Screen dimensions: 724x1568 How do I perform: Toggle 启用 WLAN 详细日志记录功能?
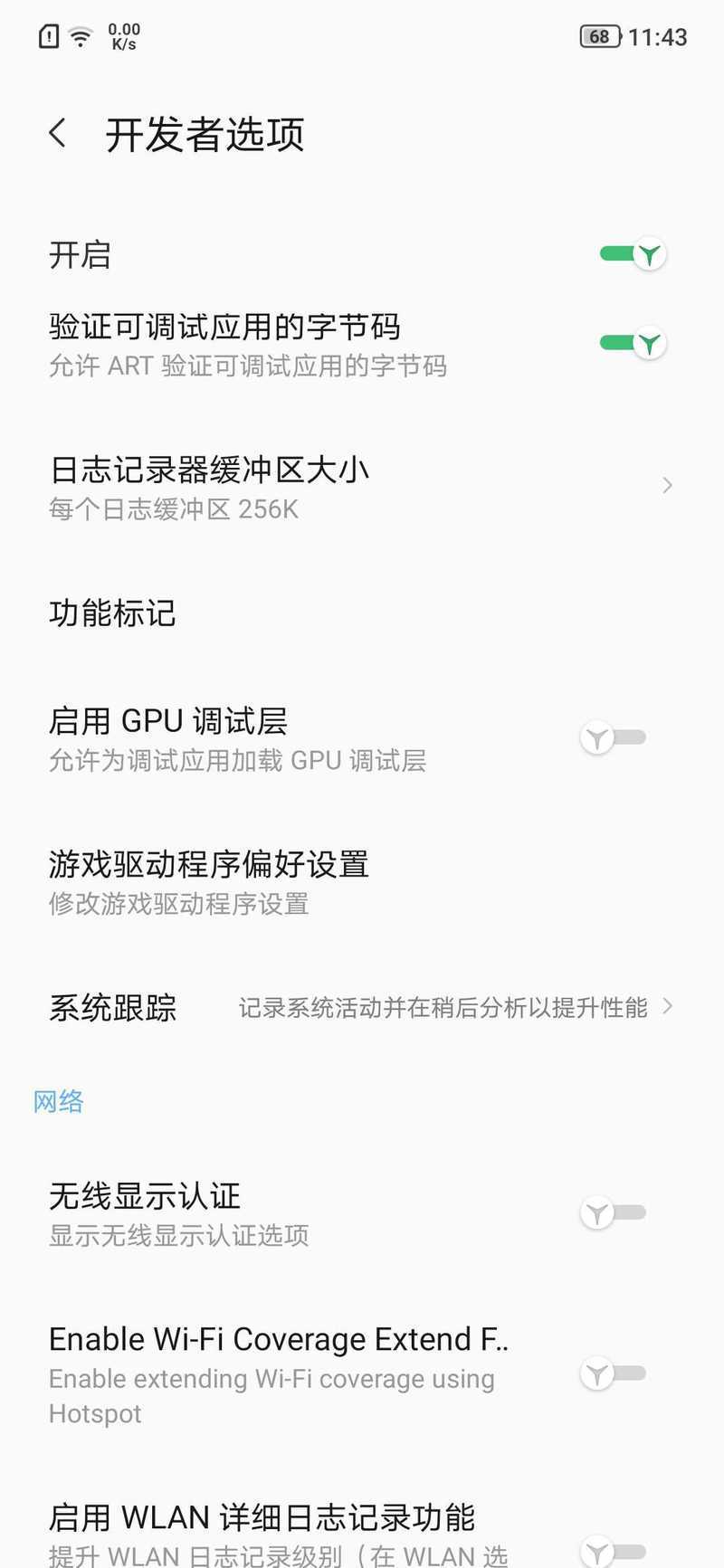tap(614, 1551)
